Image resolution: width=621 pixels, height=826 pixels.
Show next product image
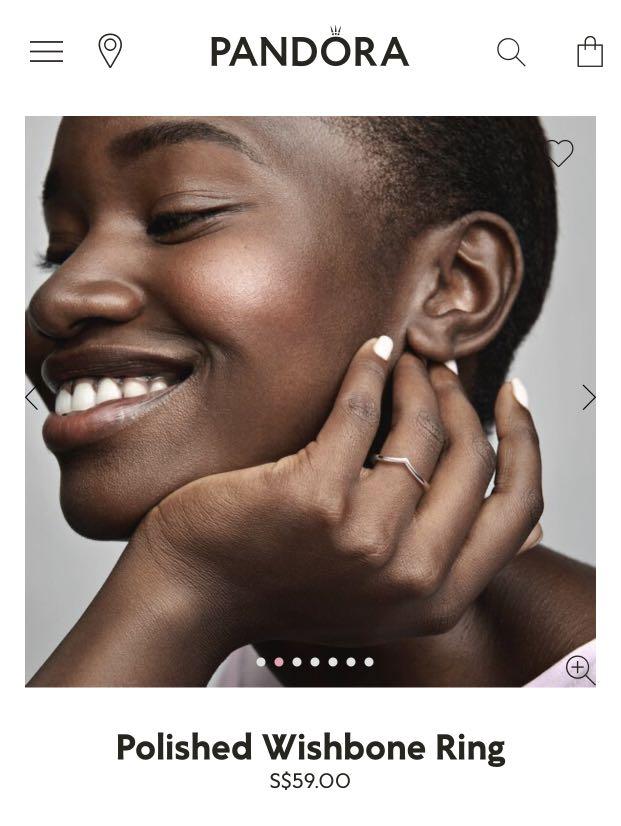tap(588, 397)
